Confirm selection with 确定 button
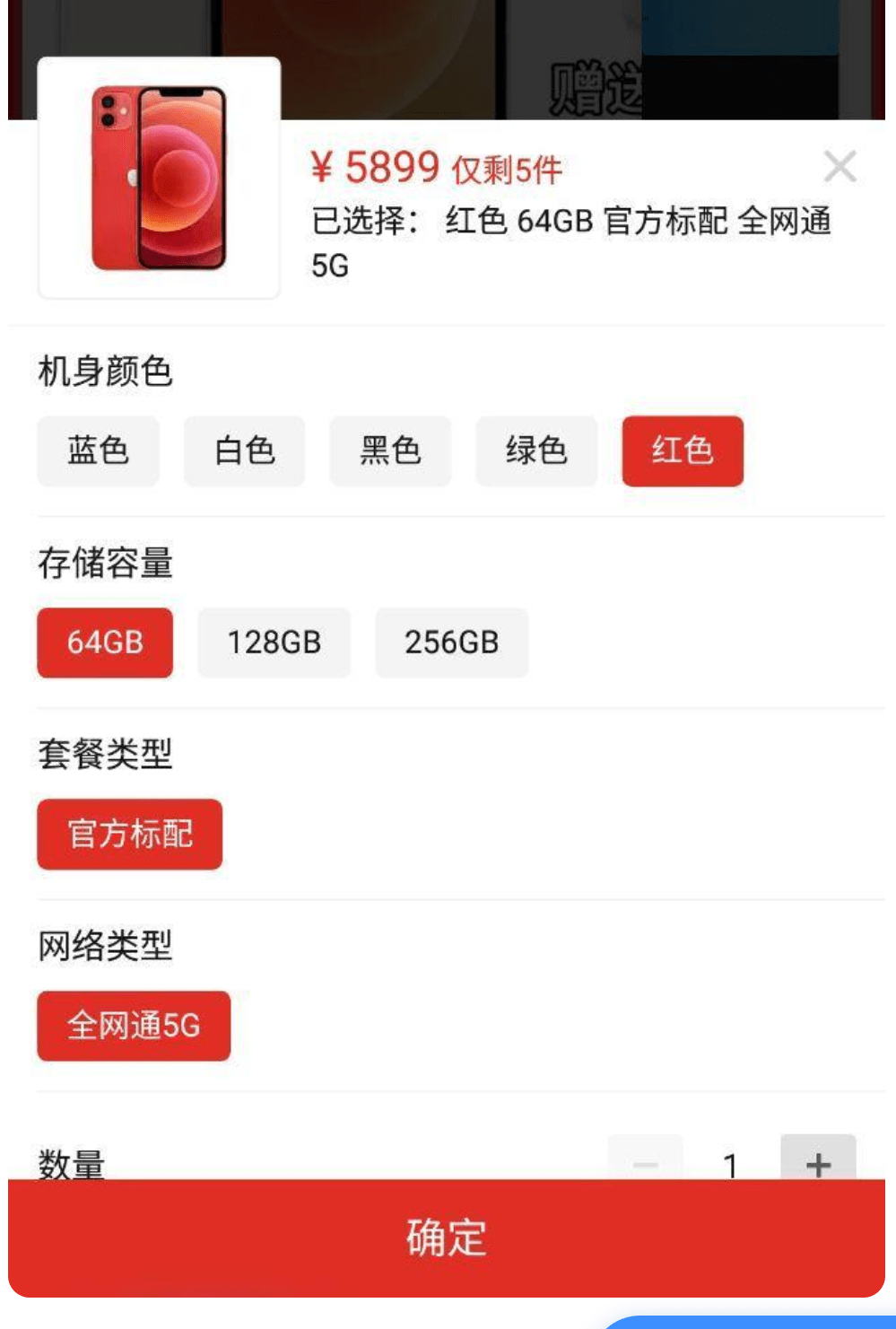The height and width of the screenshot is (1329, 896). (447, 1238)
